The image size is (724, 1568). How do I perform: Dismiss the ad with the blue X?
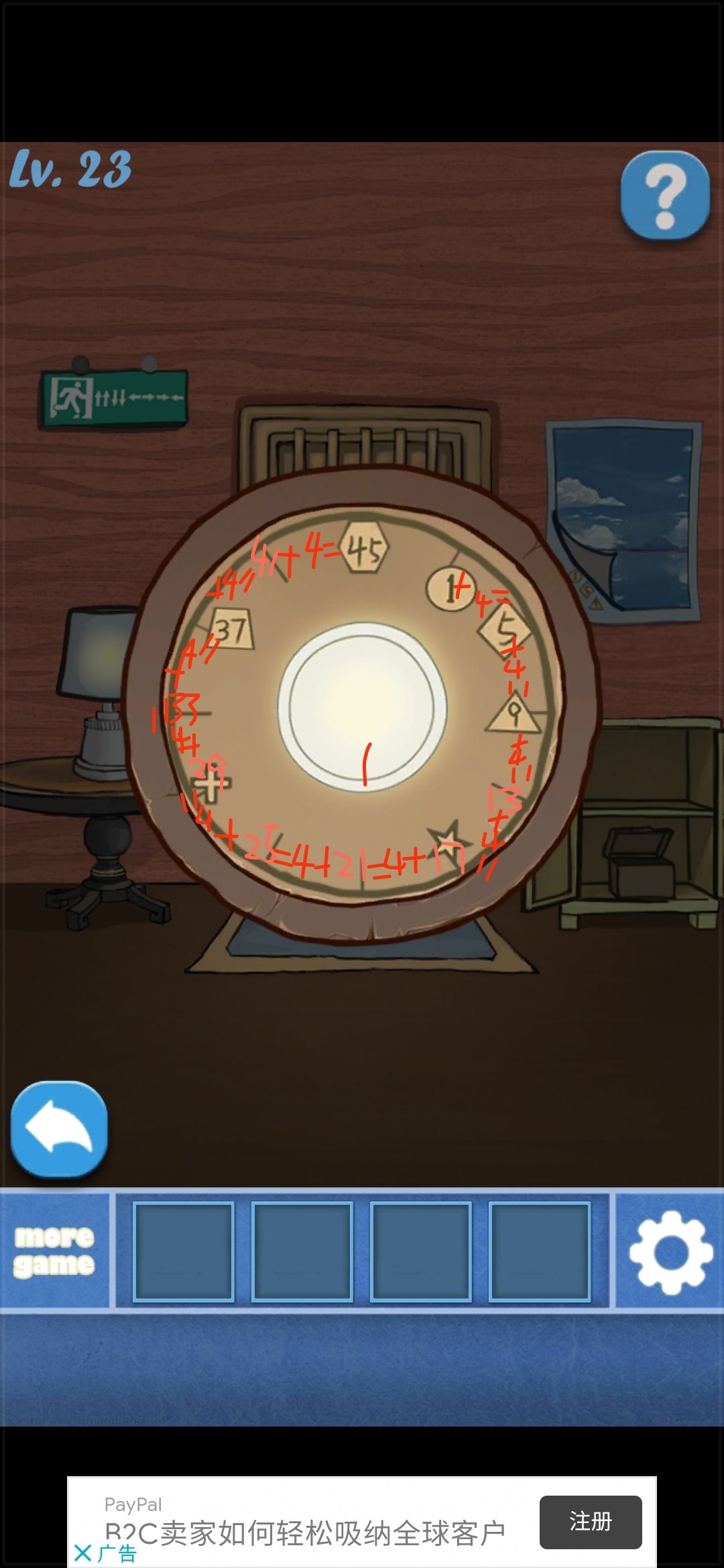point(81,1553)
